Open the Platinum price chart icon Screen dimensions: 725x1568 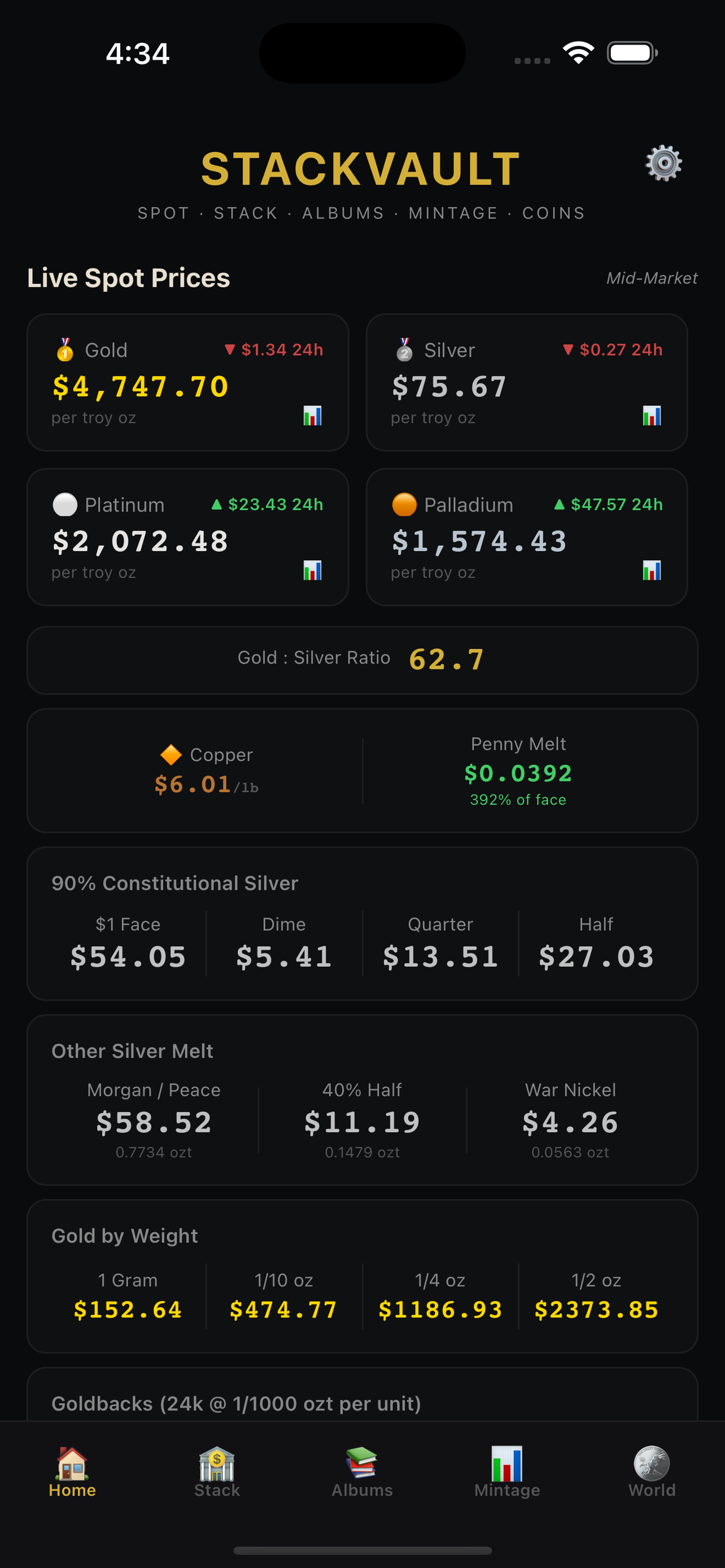point(312,571)
